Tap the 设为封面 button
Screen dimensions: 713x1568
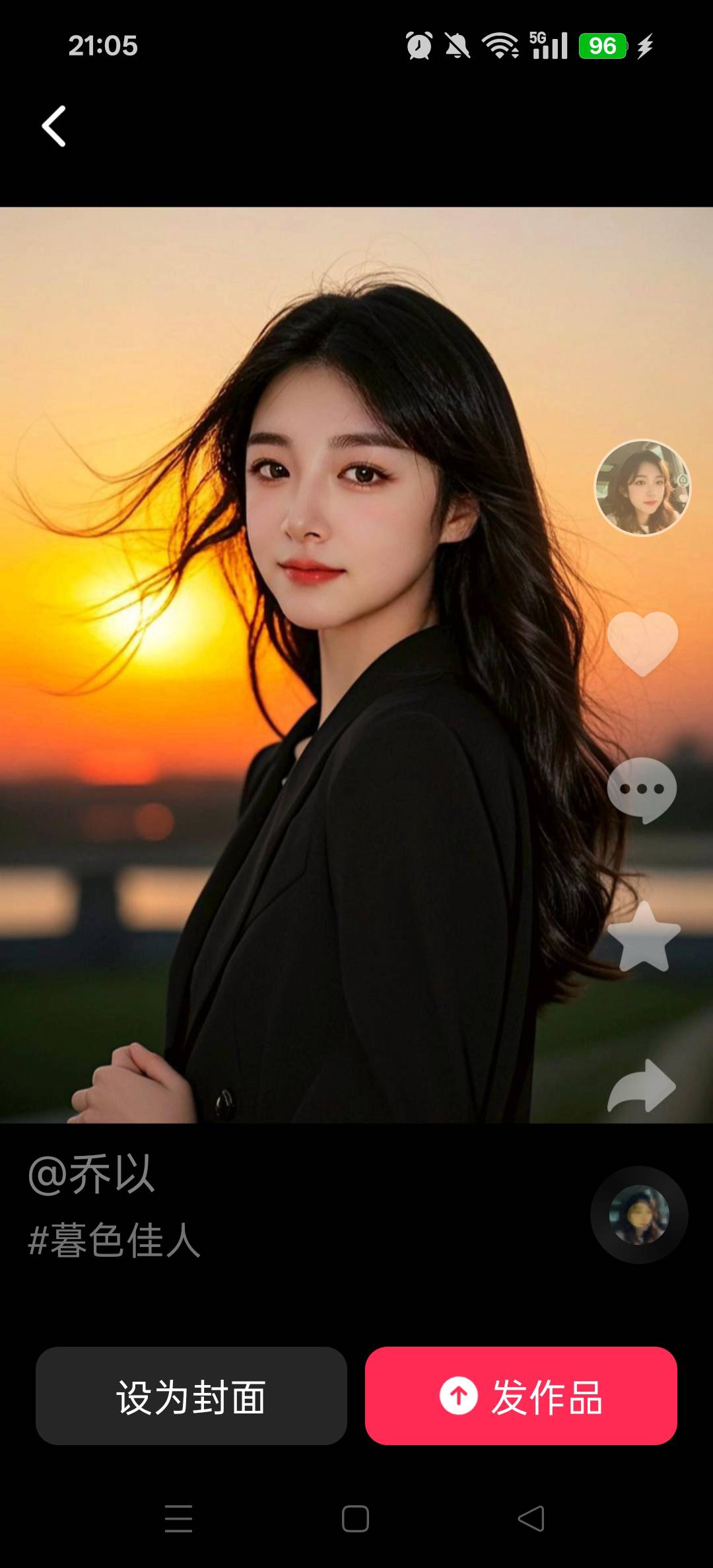tap(191, 1396)
